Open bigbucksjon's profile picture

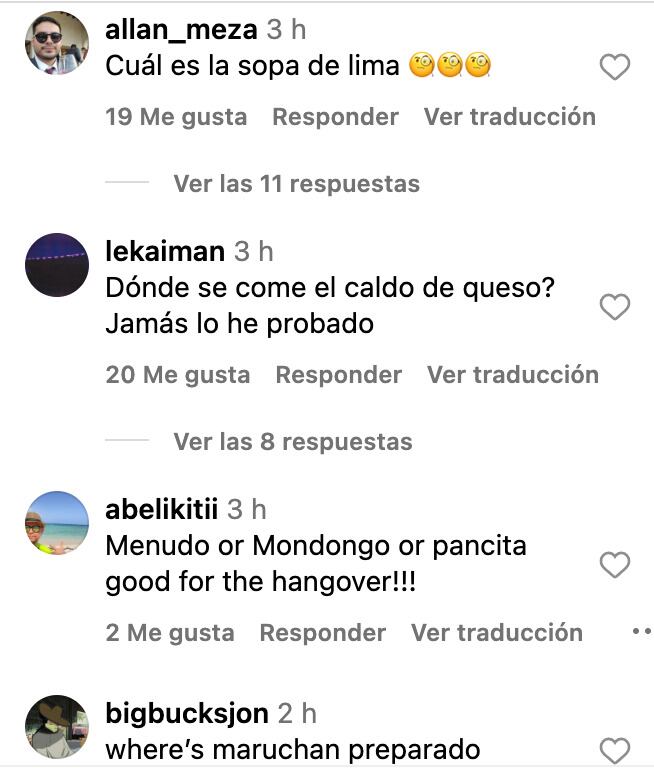point(57,727)
